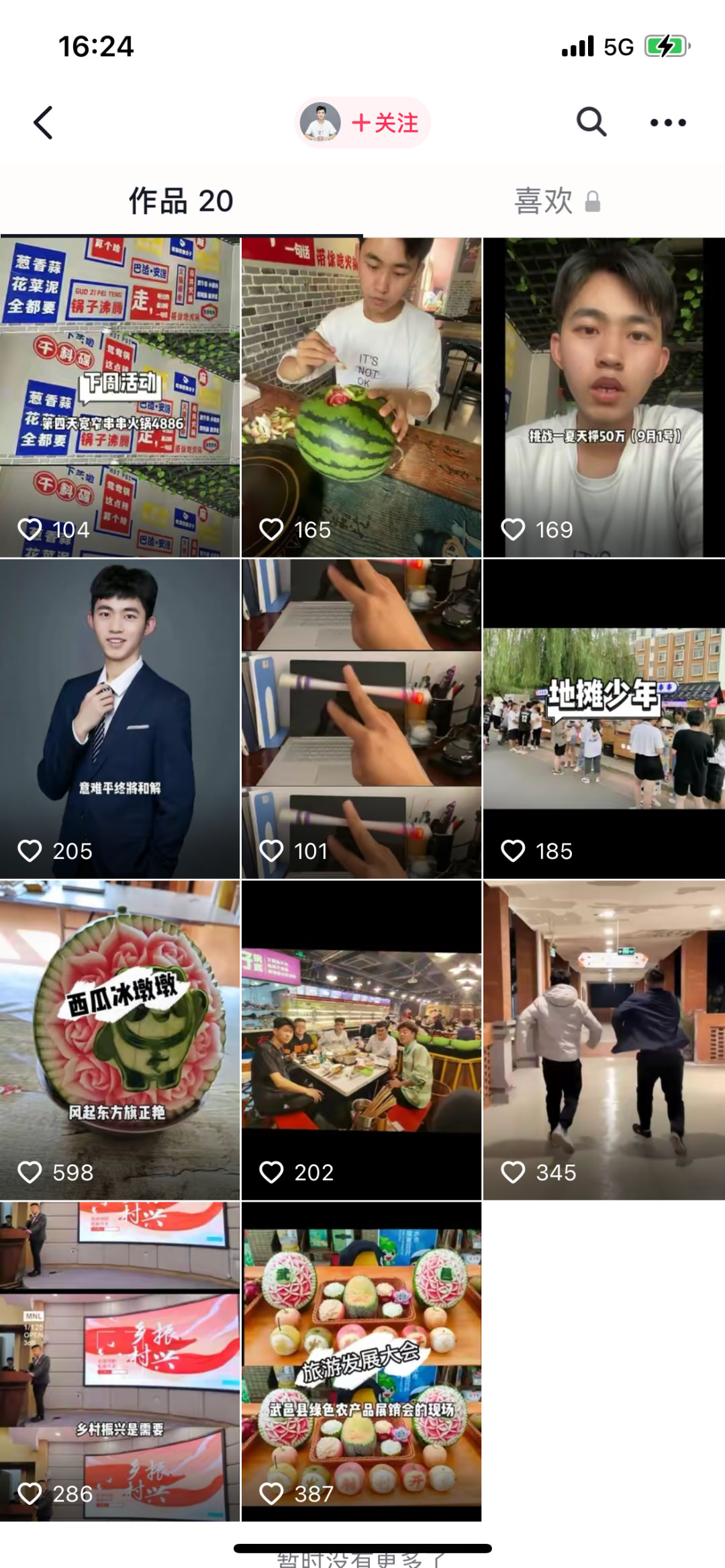This screenshot has width=725, height=1568.
Task: Open the three-dot overflow menu
Action: [668, 123]
